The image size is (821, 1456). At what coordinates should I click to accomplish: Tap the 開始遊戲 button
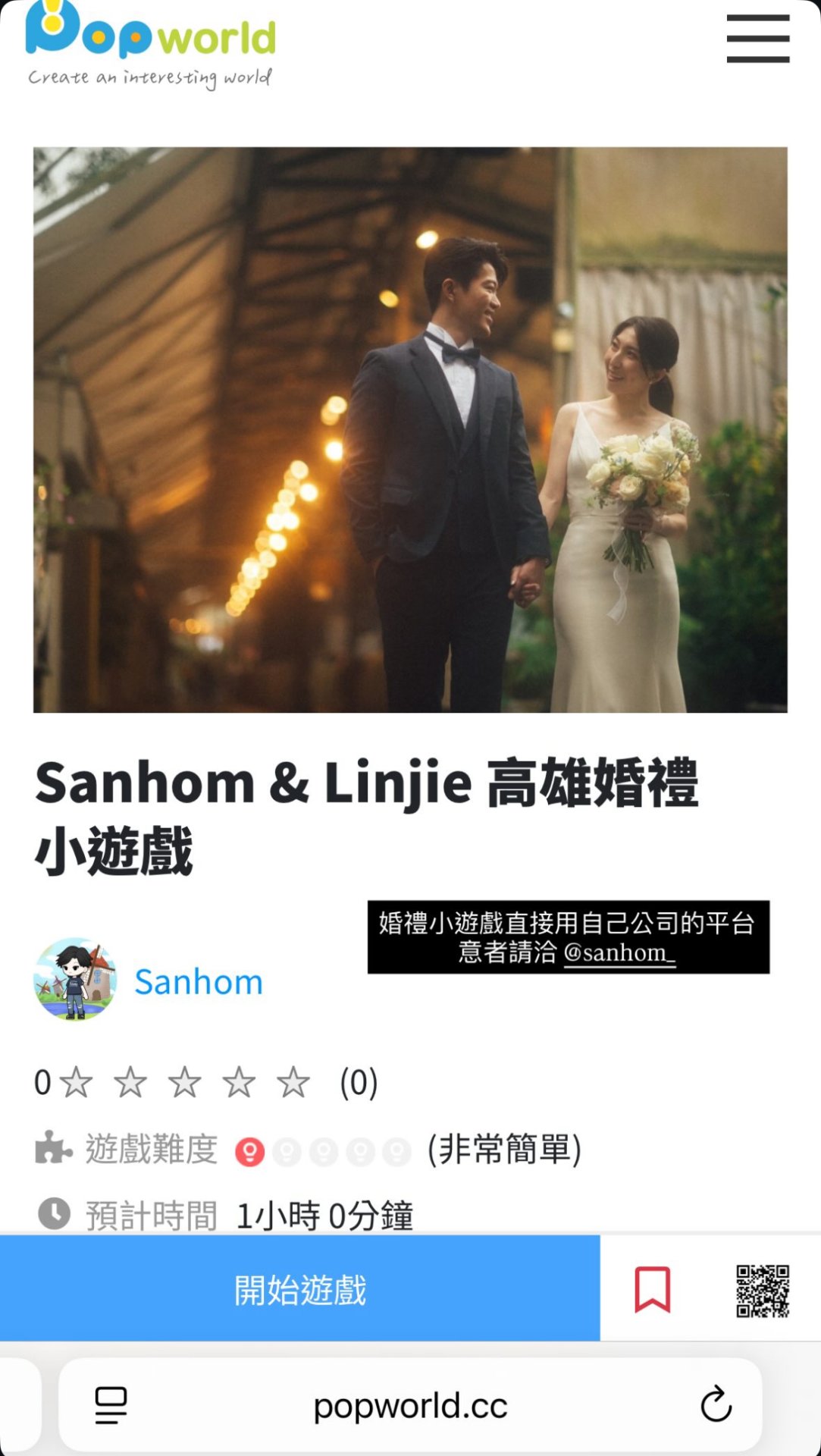pyautogui.click(x=299, y=1289)
